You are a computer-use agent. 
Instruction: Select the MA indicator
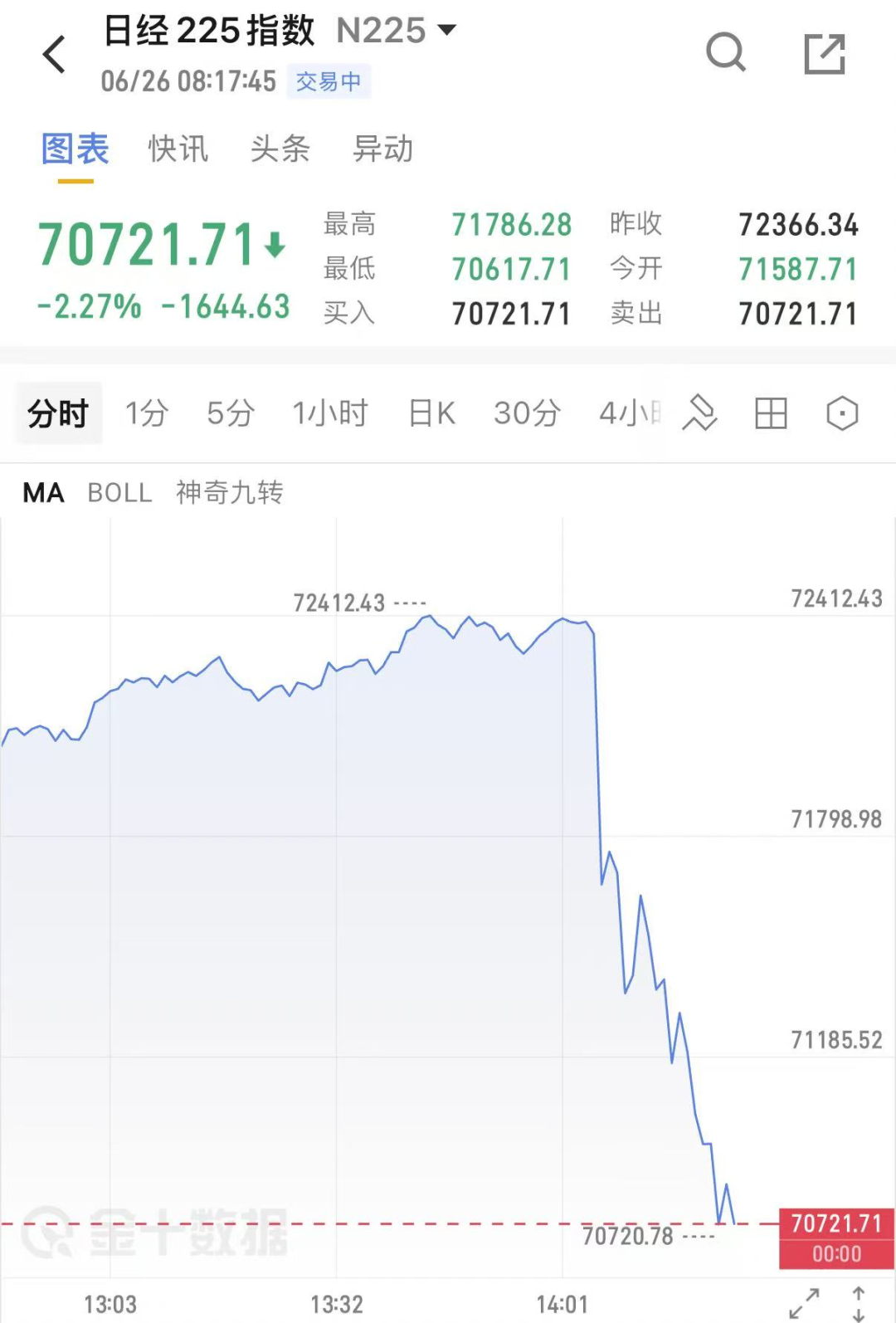(x=43, y=493)
